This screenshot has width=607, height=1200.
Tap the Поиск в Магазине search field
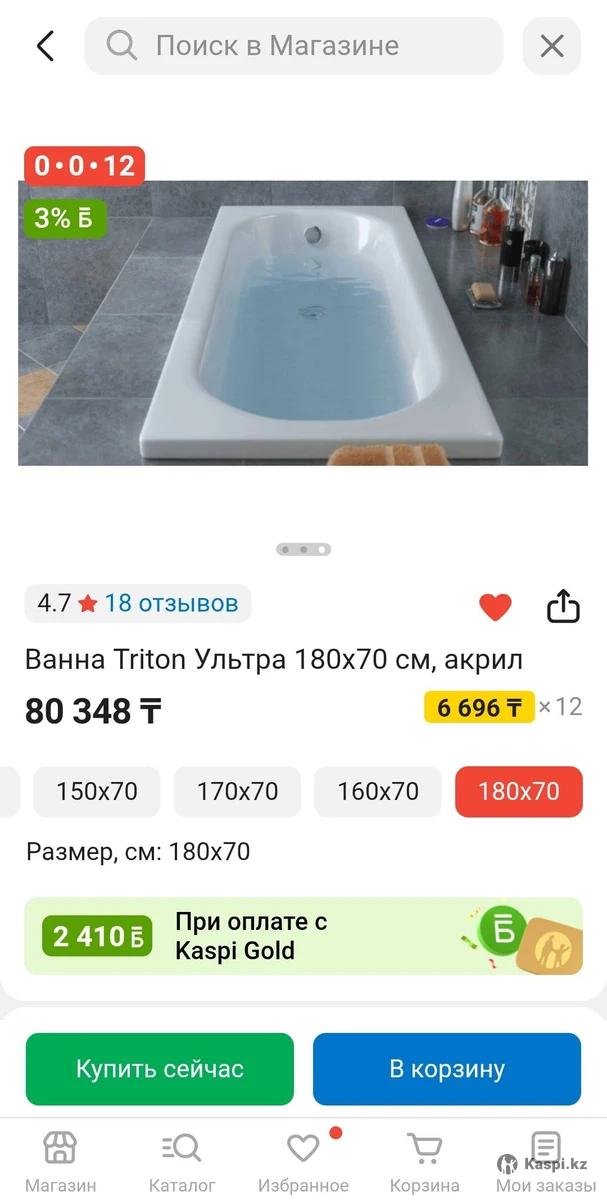tap(293, 46)
